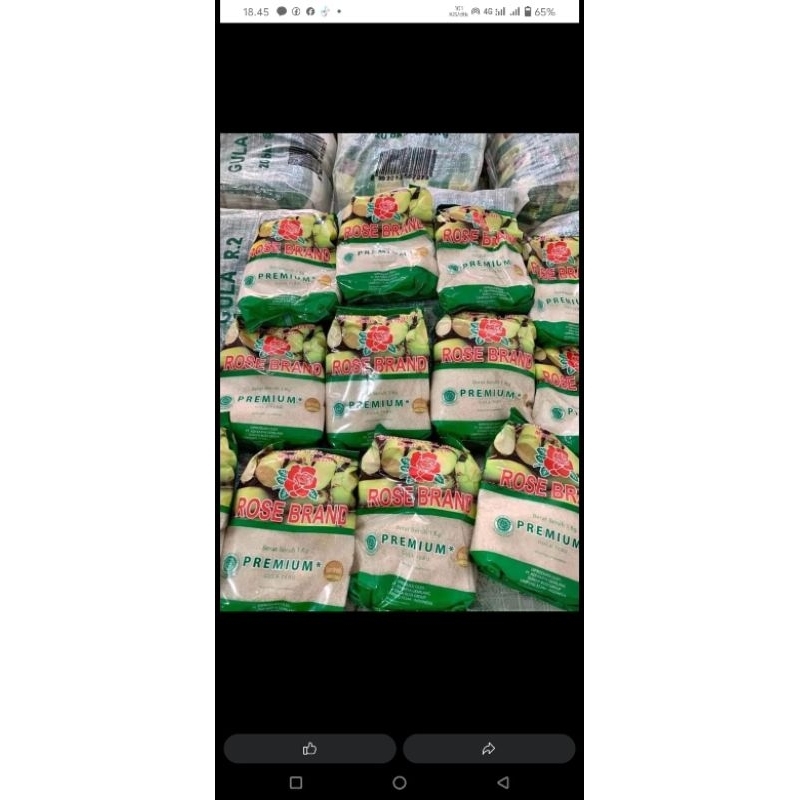The image size is (800, 800).
Task: Open the recent apps view
Action: [296, 782]
